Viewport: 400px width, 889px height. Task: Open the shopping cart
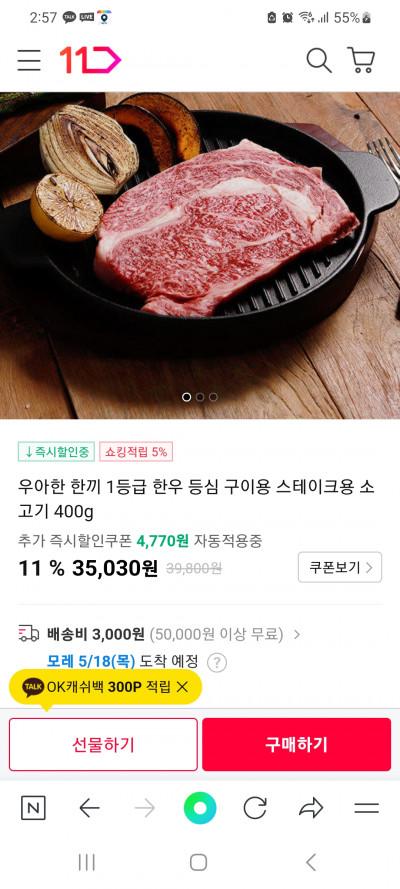(x=361, y=60)
